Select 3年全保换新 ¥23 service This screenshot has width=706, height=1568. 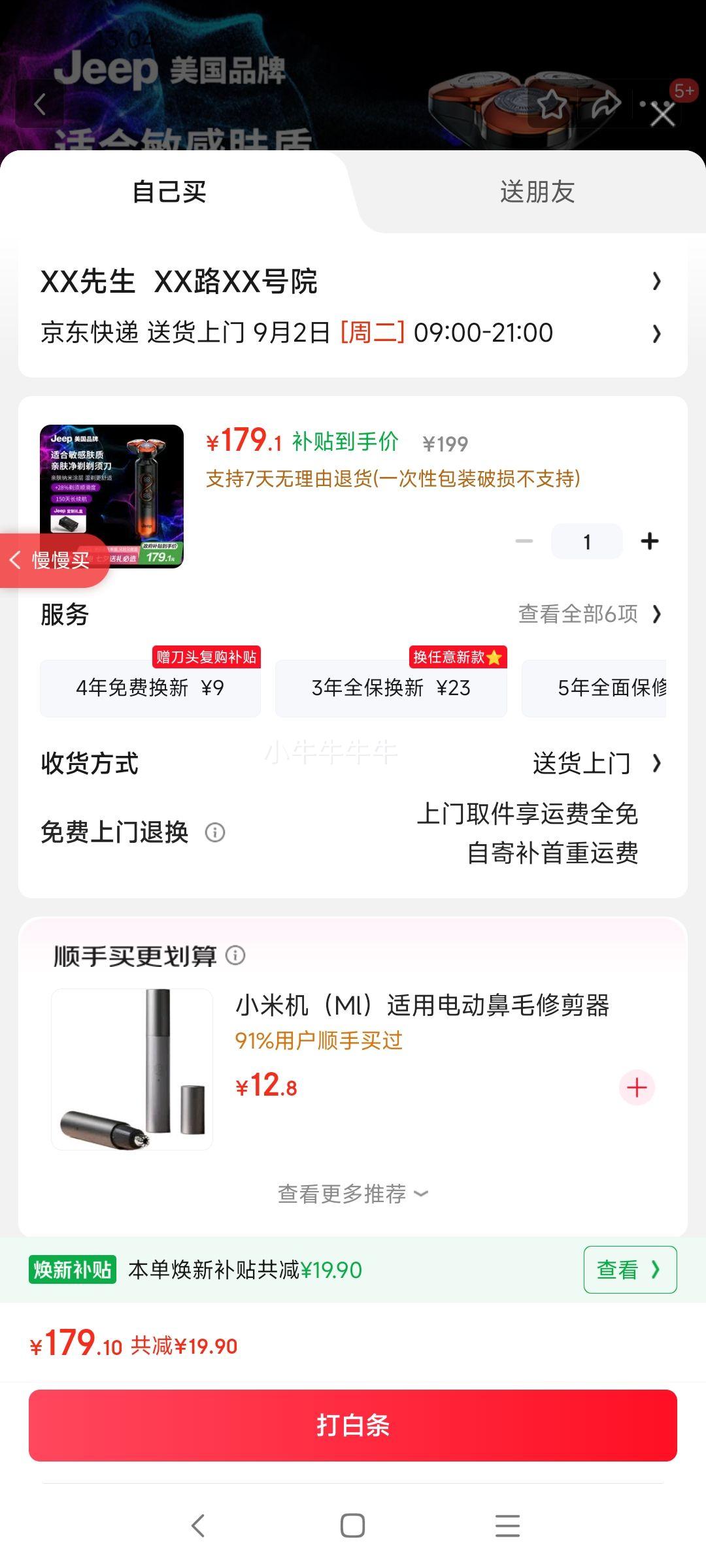[x=391, y=688]
